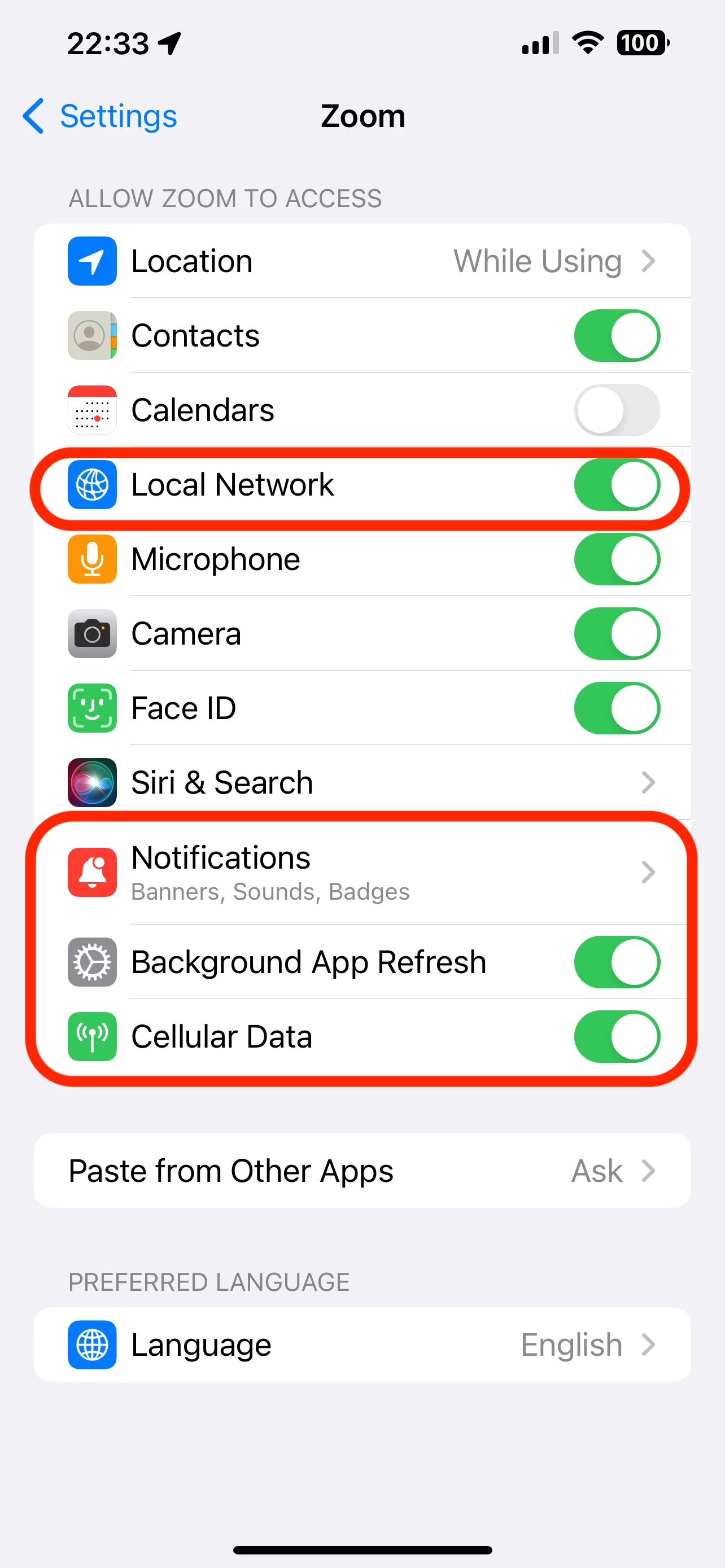The image size is (725, 1568).
Task: Turn off Local Network access
Action: [616, 485]
